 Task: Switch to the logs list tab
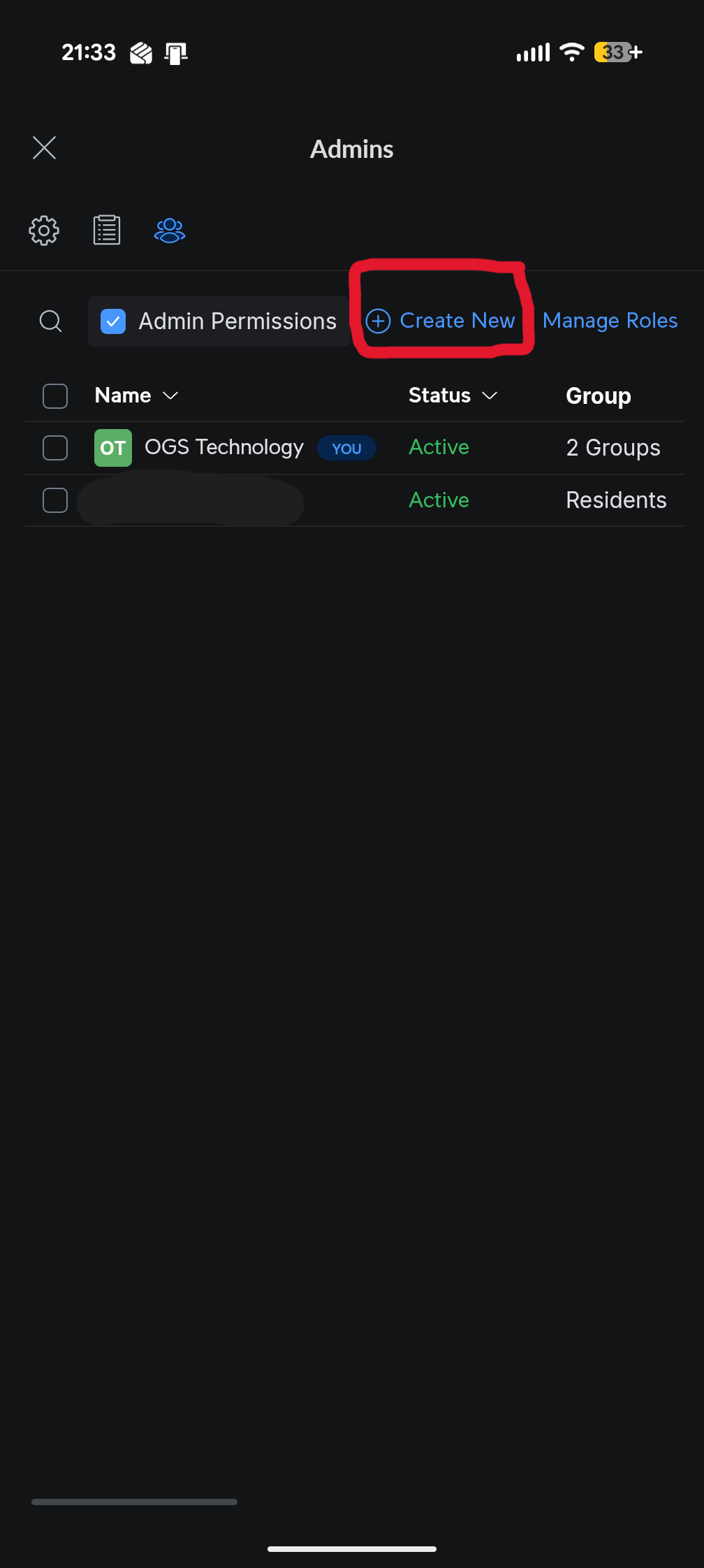click(107, 230)
